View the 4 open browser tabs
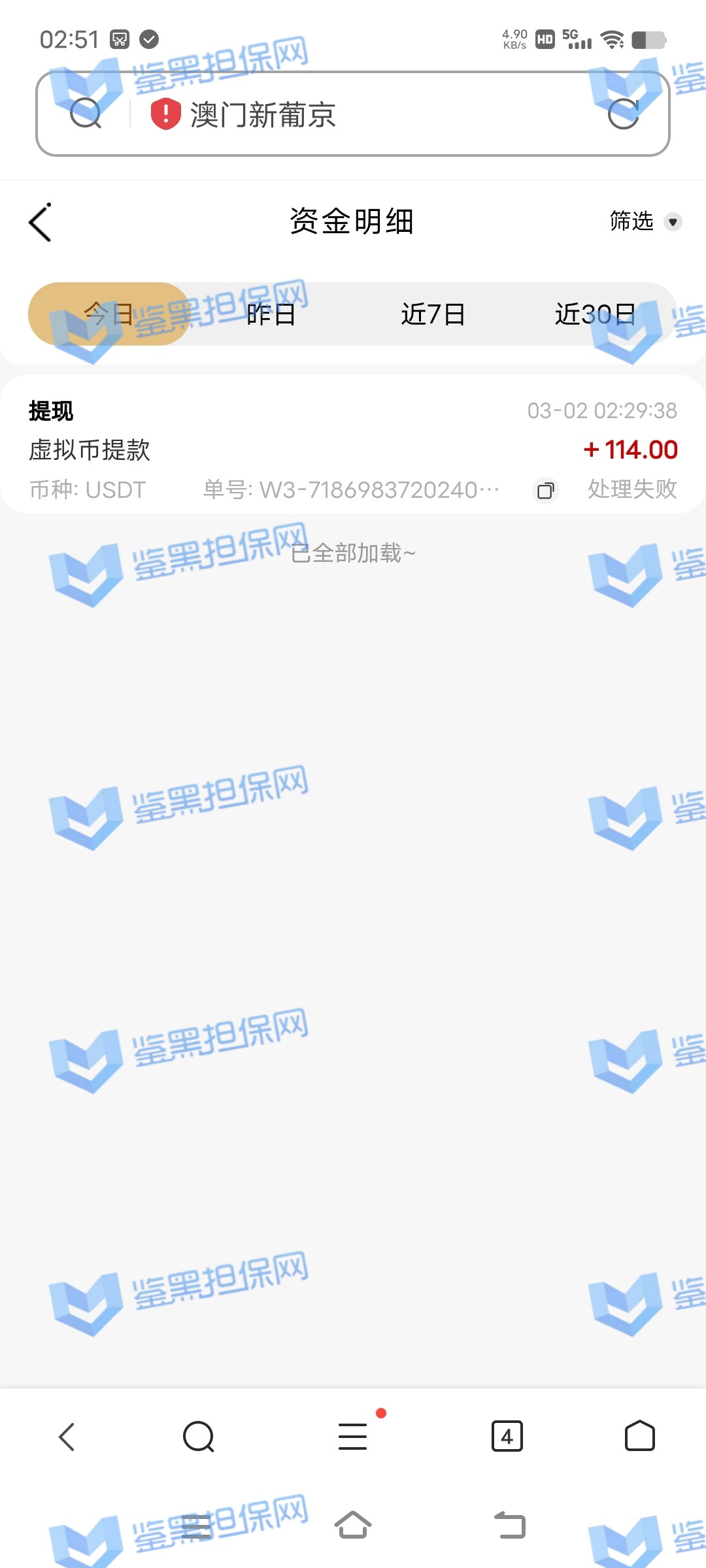The image size is (706, 1568). pos(507,1437)
